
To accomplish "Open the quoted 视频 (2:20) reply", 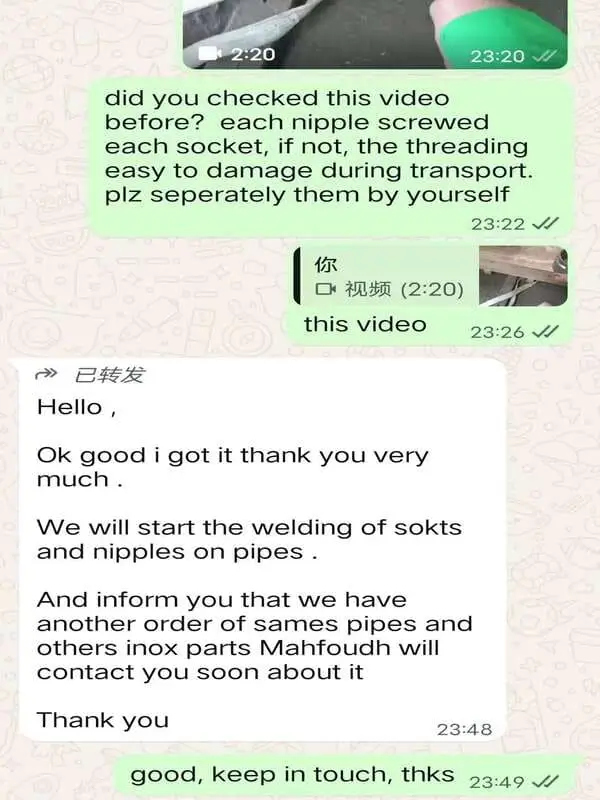I will coord(430,277).
